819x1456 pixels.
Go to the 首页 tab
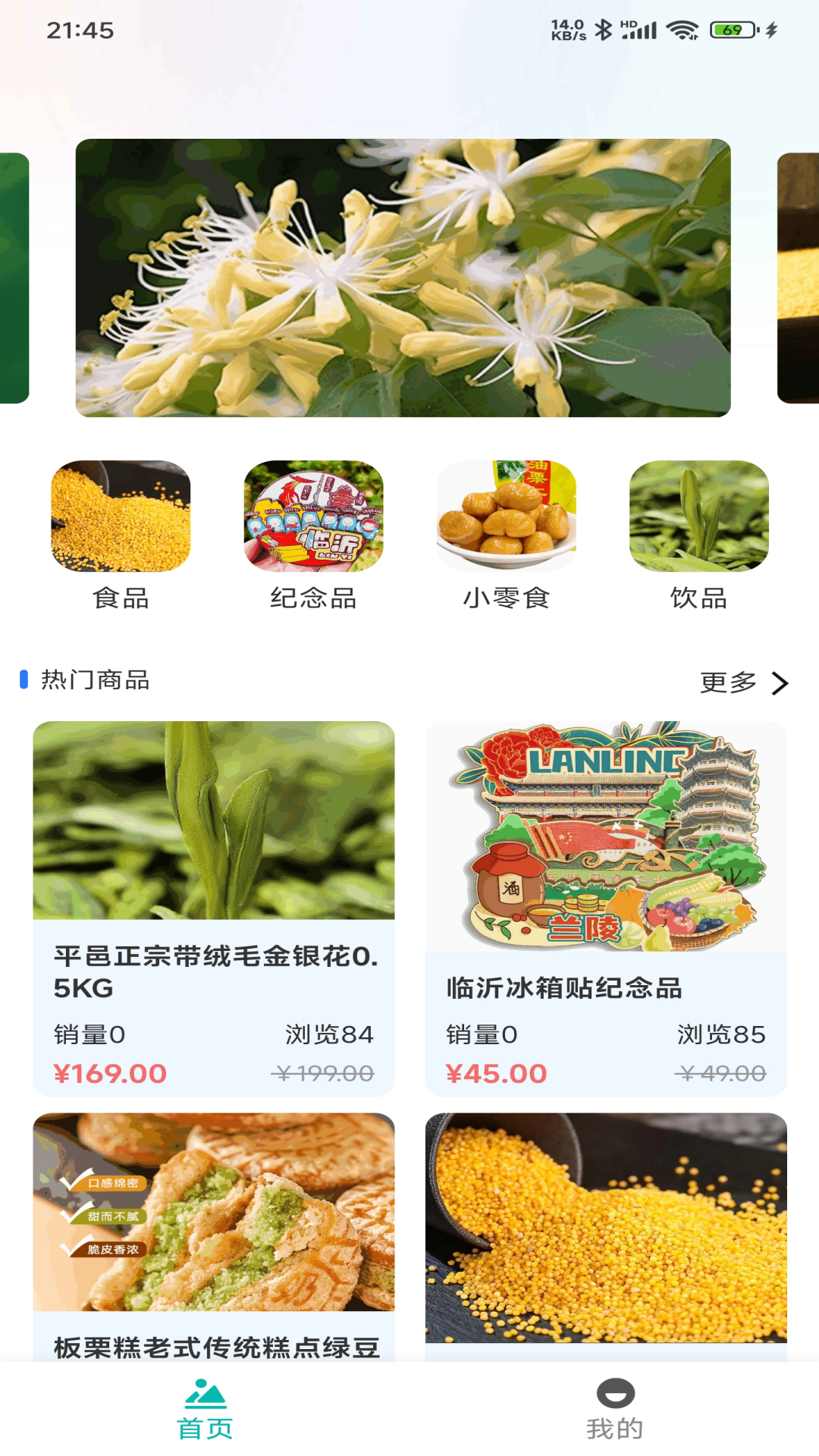click(205, 1409)
